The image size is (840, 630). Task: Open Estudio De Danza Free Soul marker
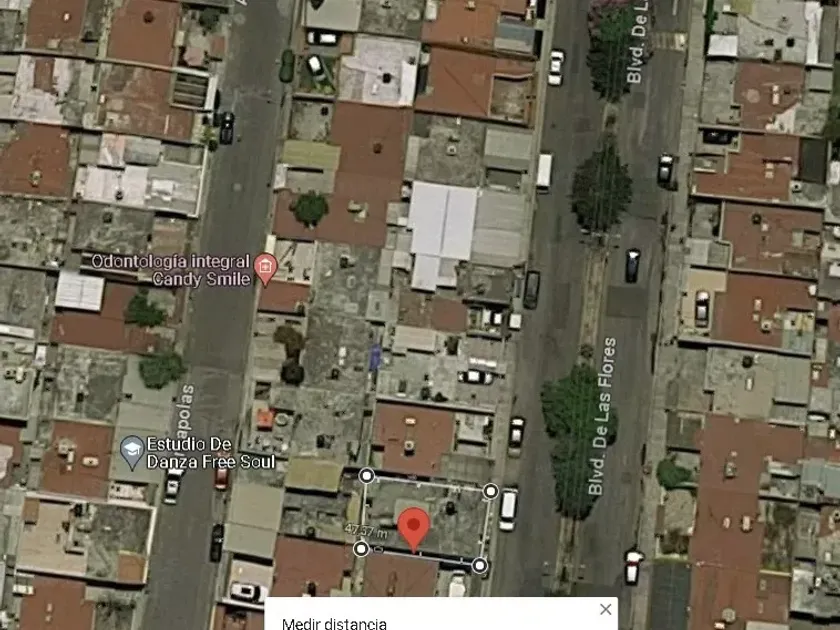click(x=132, y=453)
